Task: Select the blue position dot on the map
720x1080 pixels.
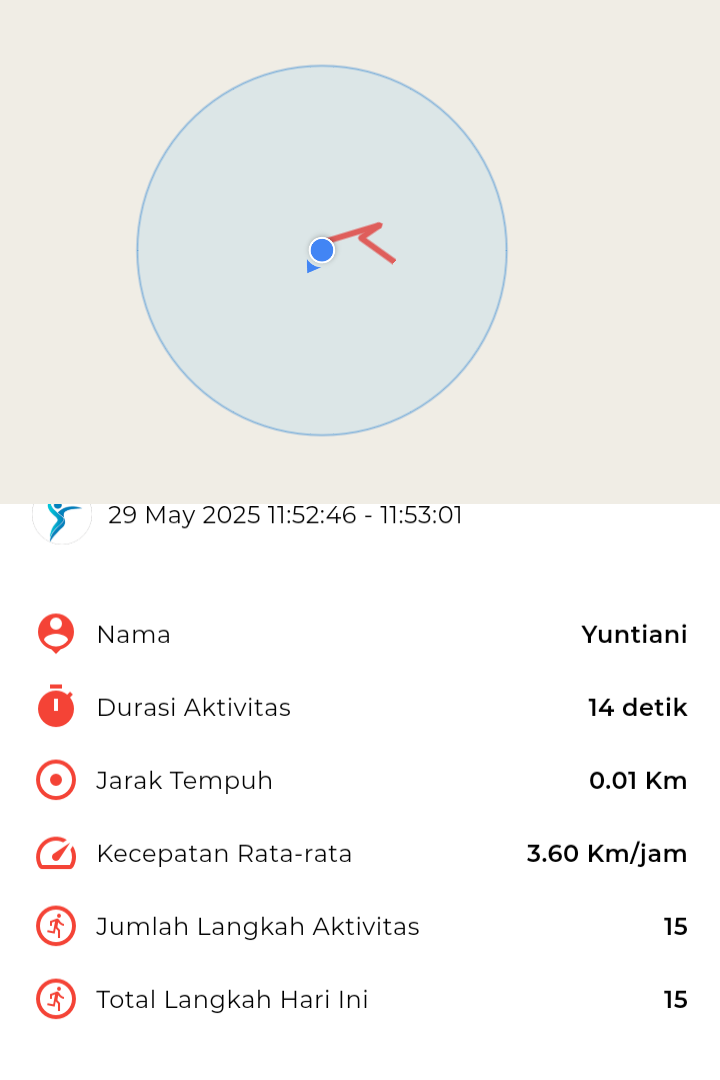Action: point(320,250)
